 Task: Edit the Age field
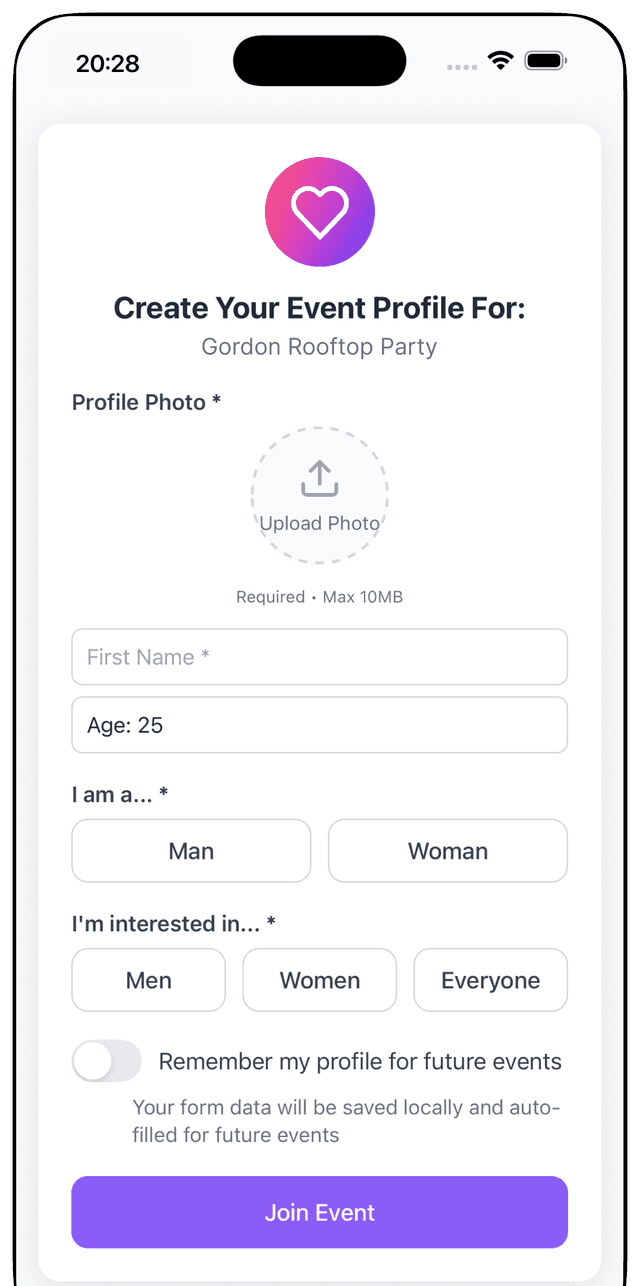319,725
